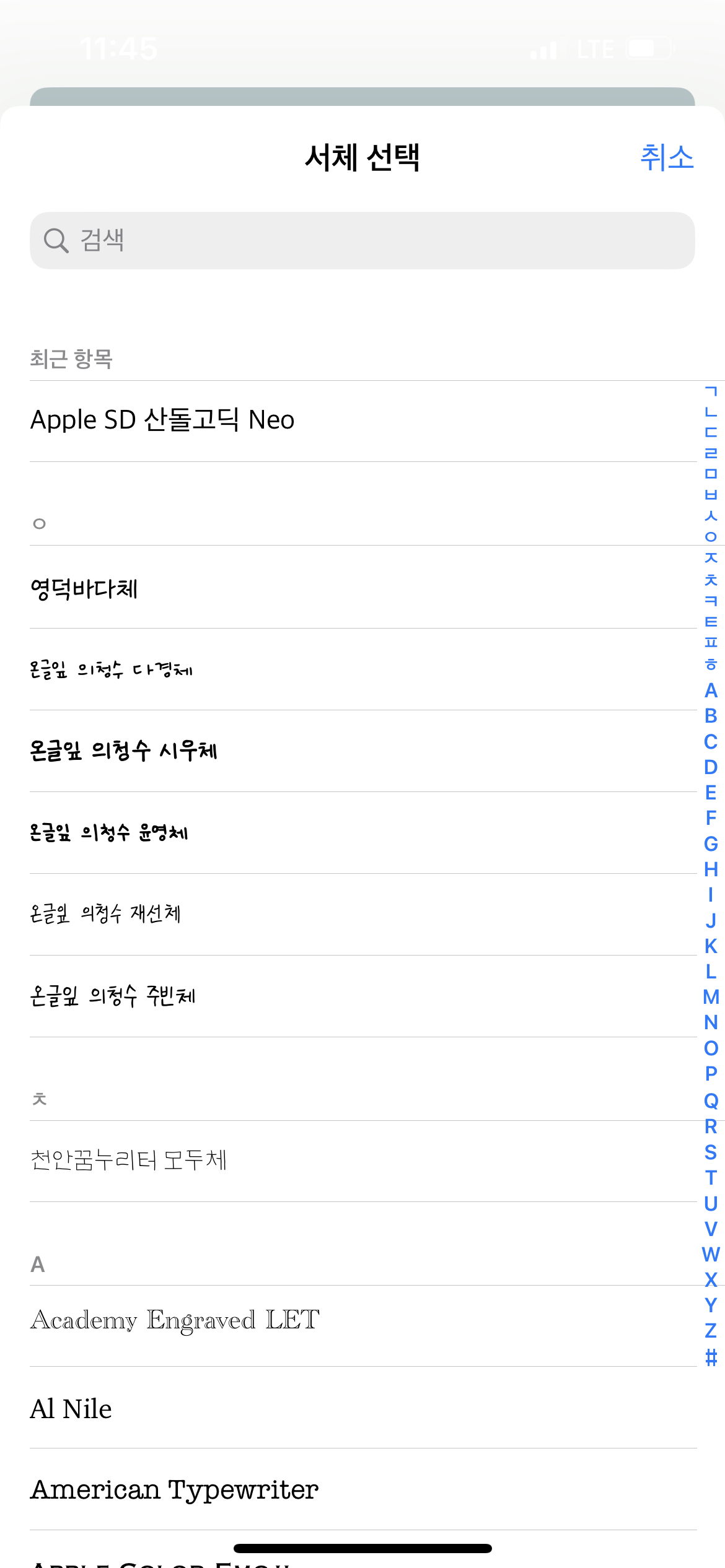Jump to letter M in index
The width and height of the screenshot is (725, 1568).
tap(711, 997)
